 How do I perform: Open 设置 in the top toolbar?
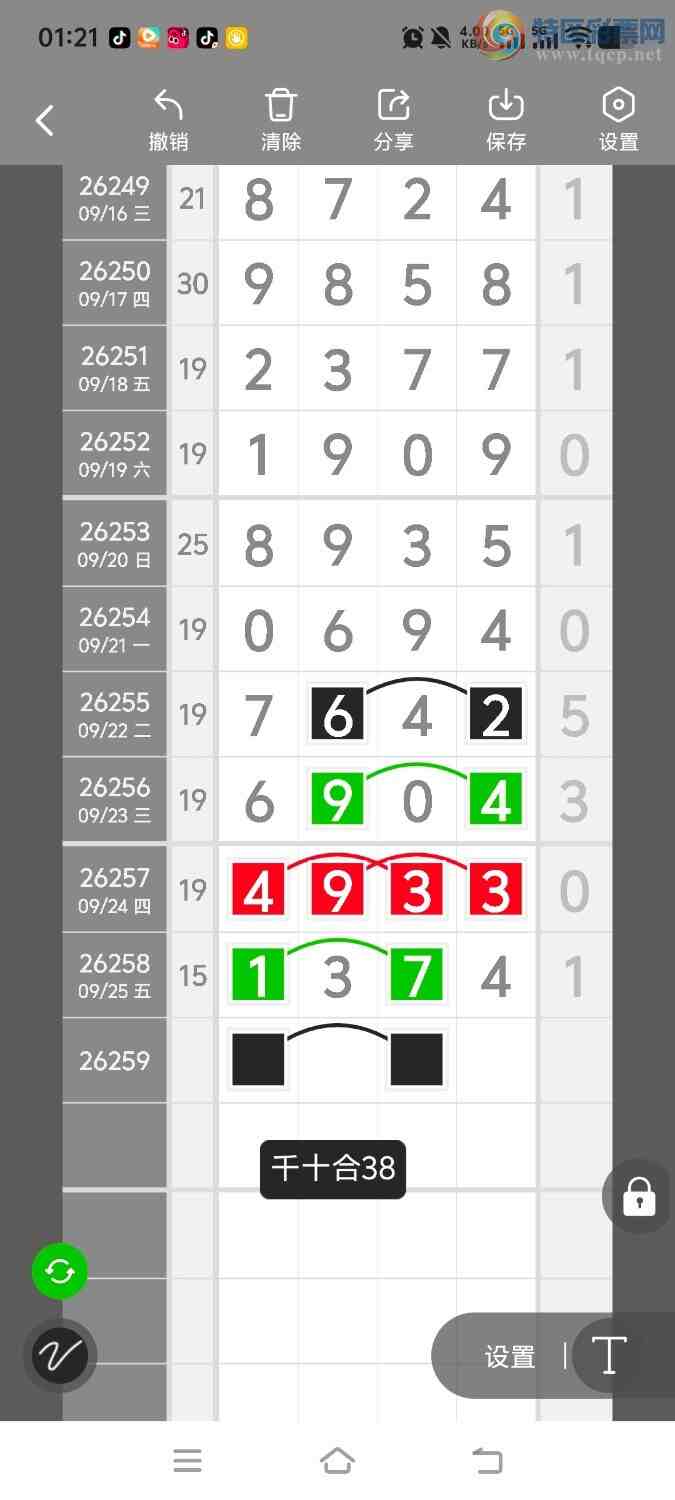click(x=618, y=121)
